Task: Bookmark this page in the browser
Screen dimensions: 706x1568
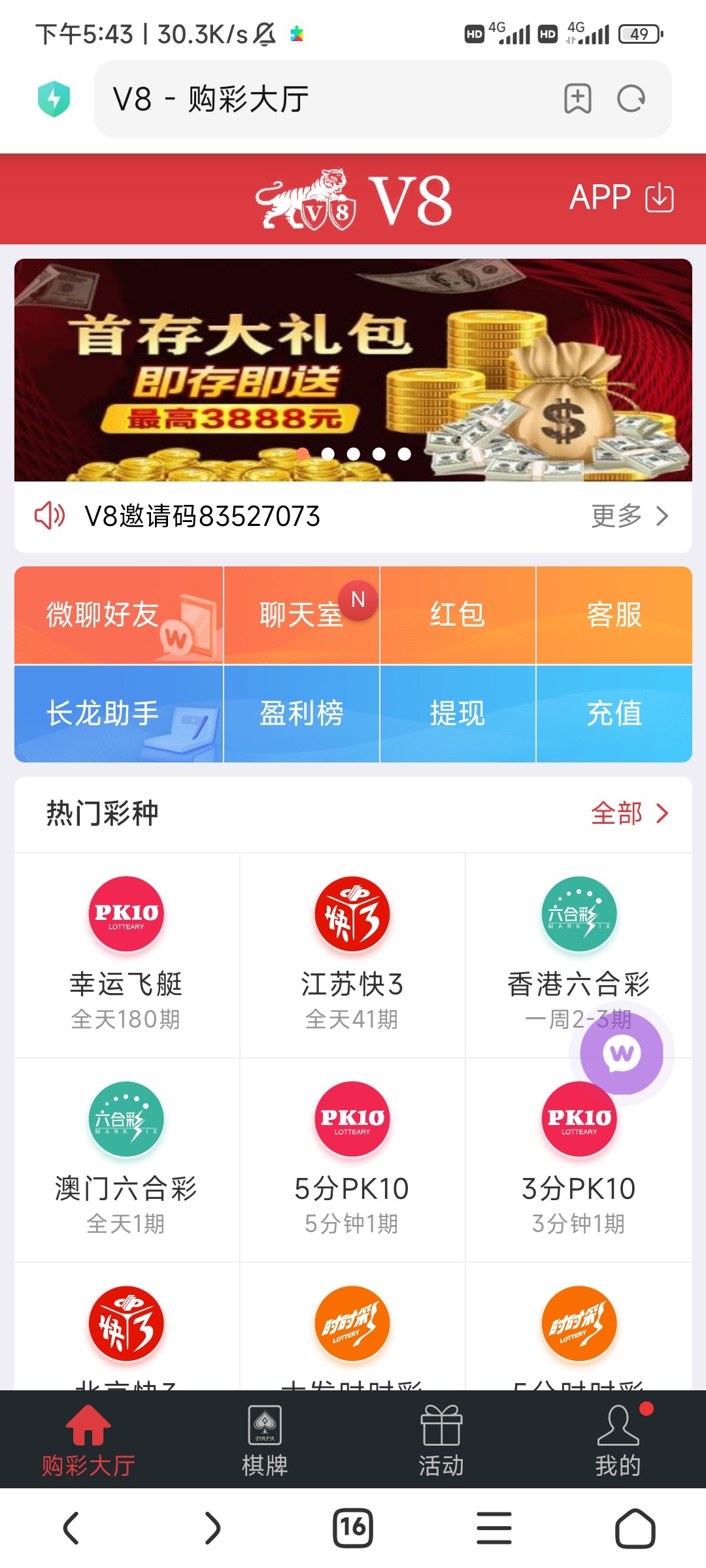Action: tap(577, 99)
